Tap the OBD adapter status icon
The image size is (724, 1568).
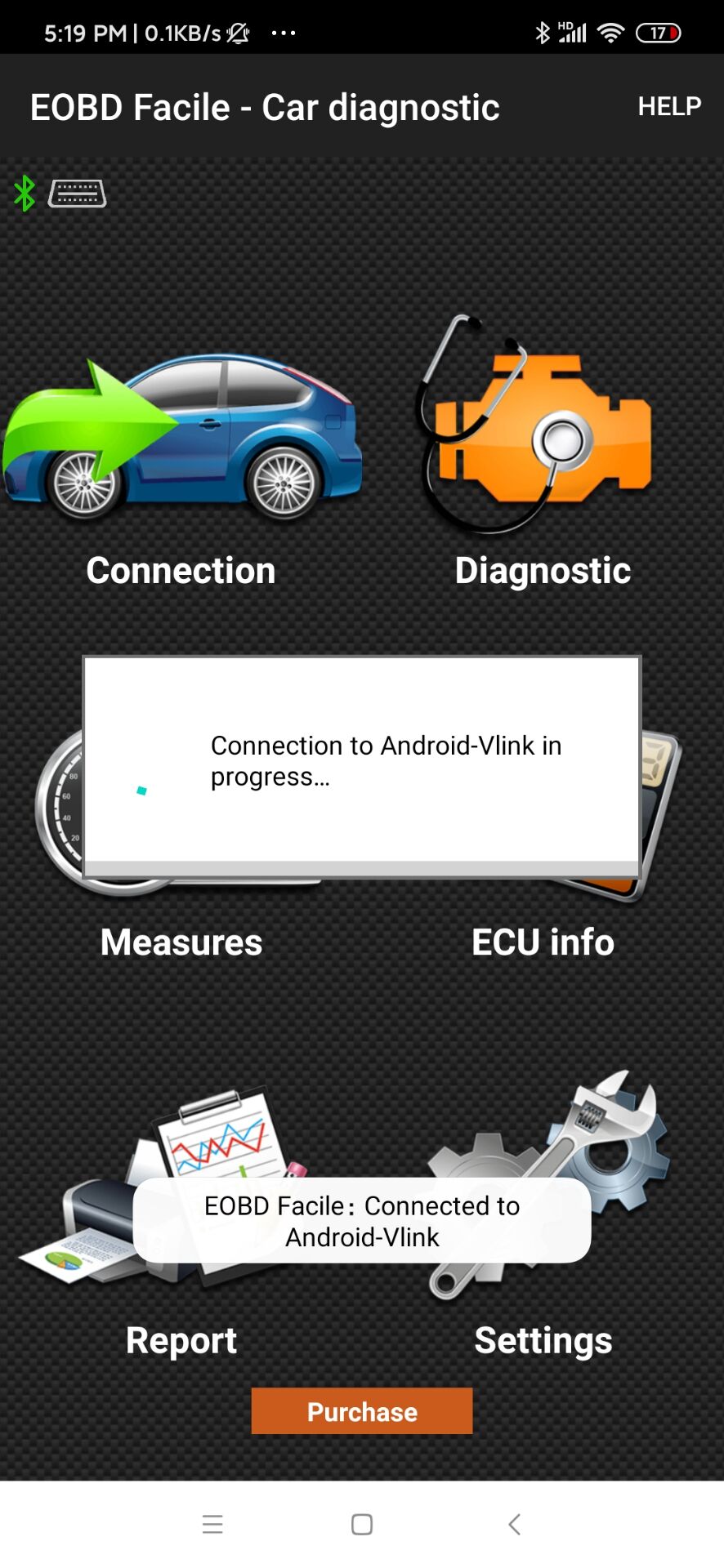77,194
